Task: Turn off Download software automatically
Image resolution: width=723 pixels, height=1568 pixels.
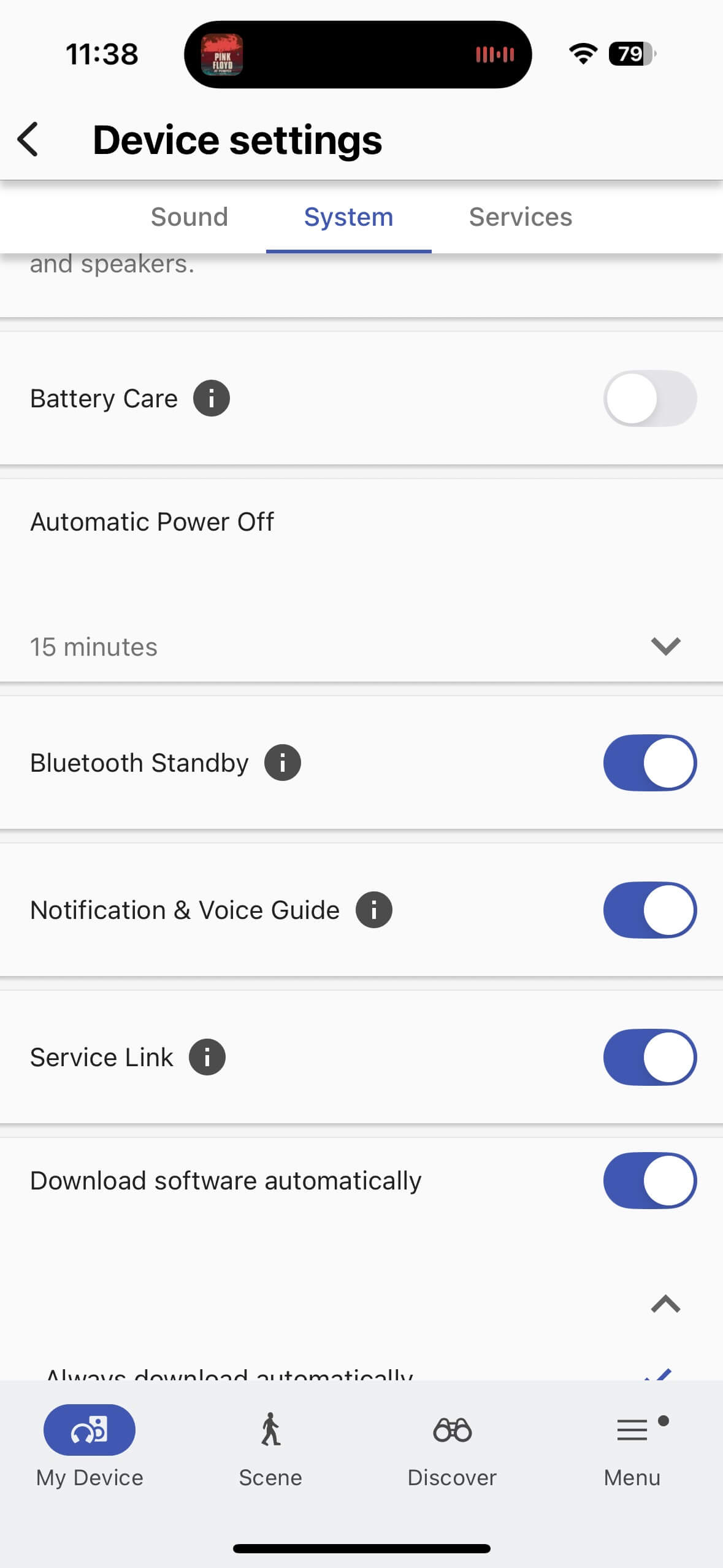Action: [x=649, y=1180]
